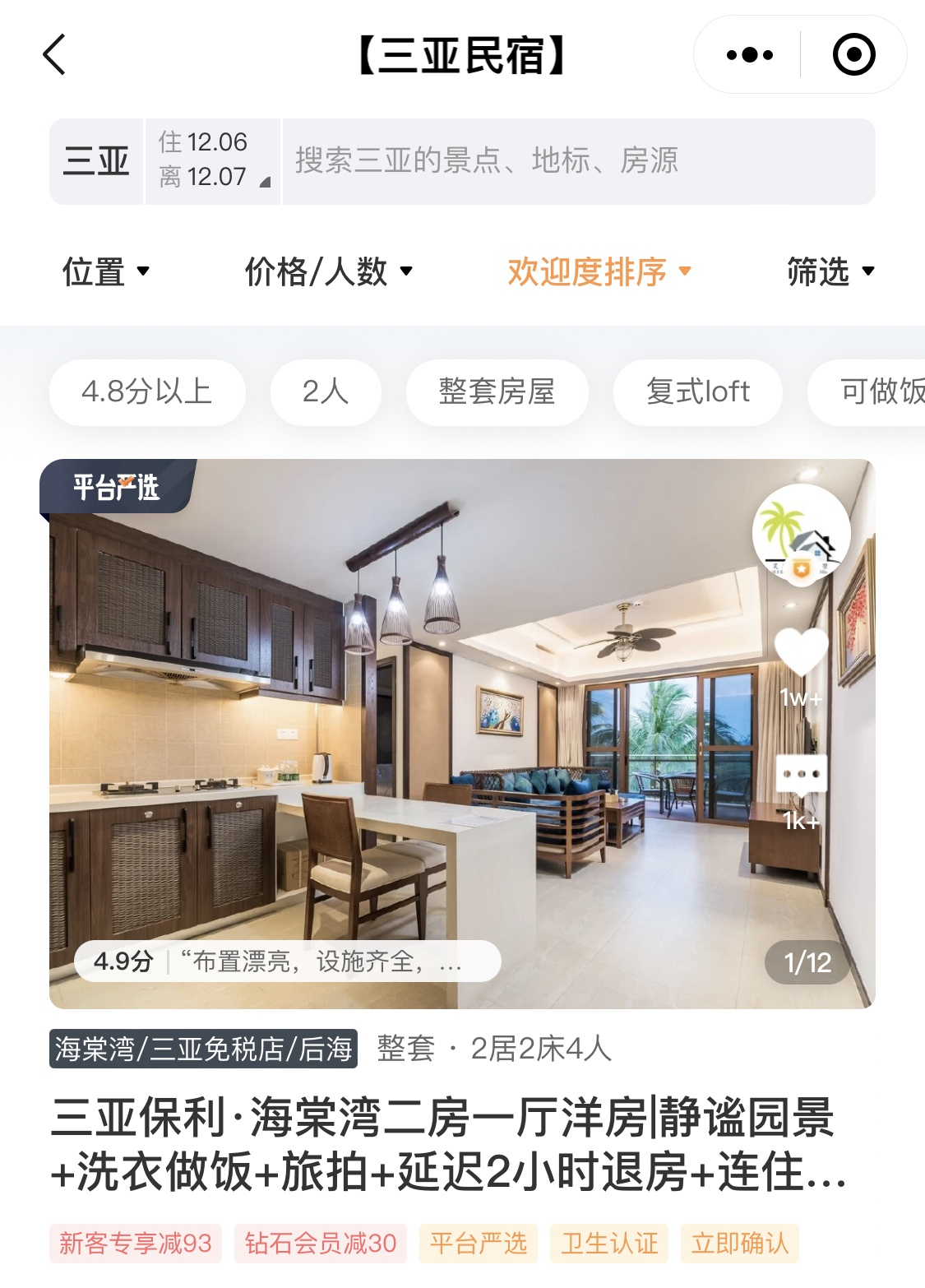Close the mini-program with the circle icon

(853, 55)
